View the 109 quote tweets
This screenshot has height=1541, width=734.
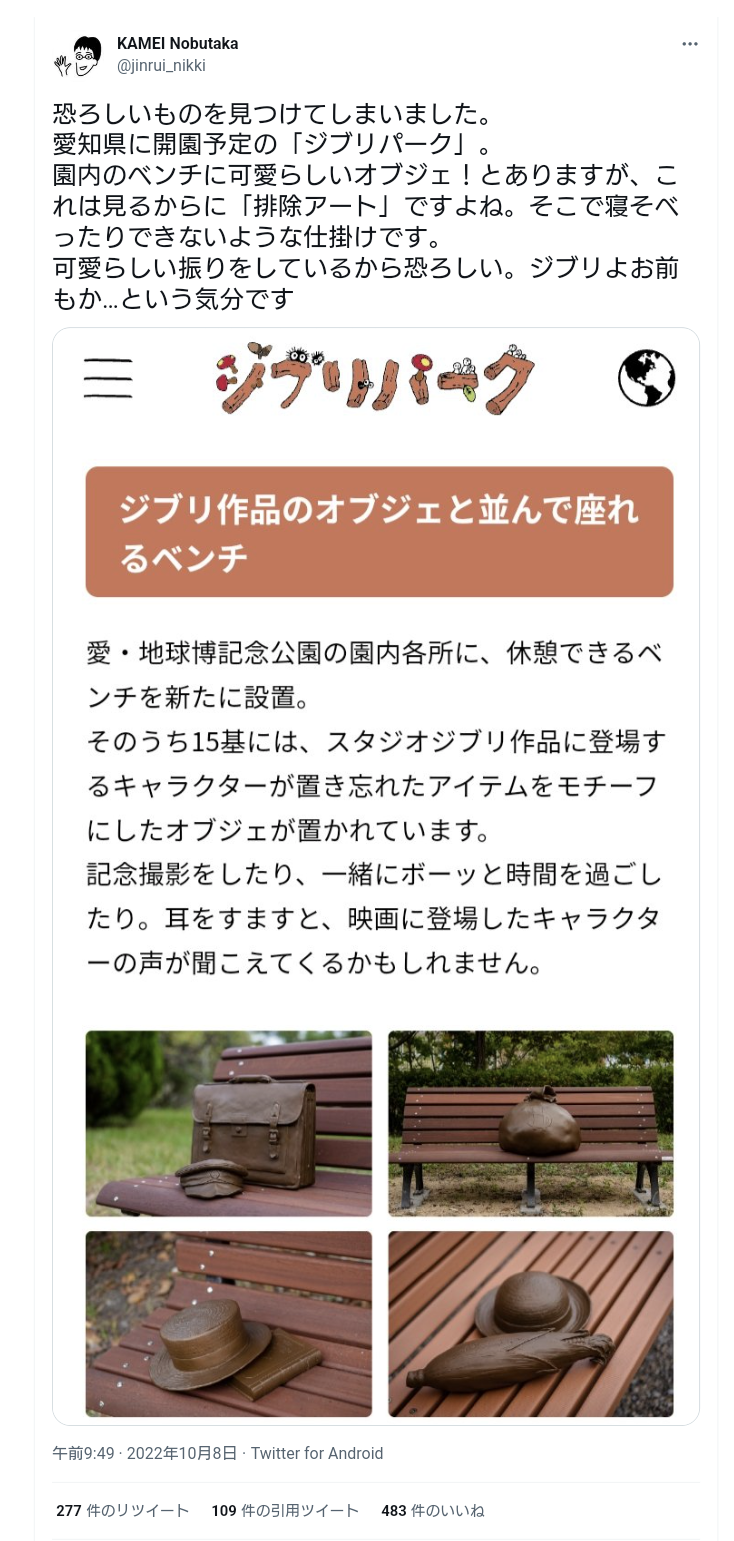click(284, 1510)
